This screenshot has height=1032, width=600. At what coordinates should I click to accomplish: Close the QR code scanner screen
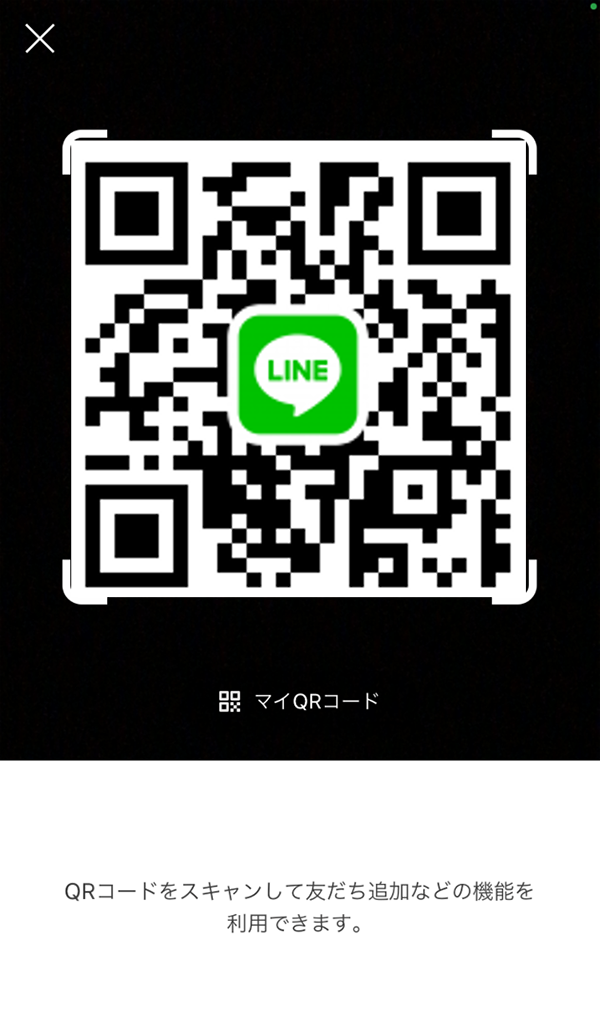tap(39, 39)
